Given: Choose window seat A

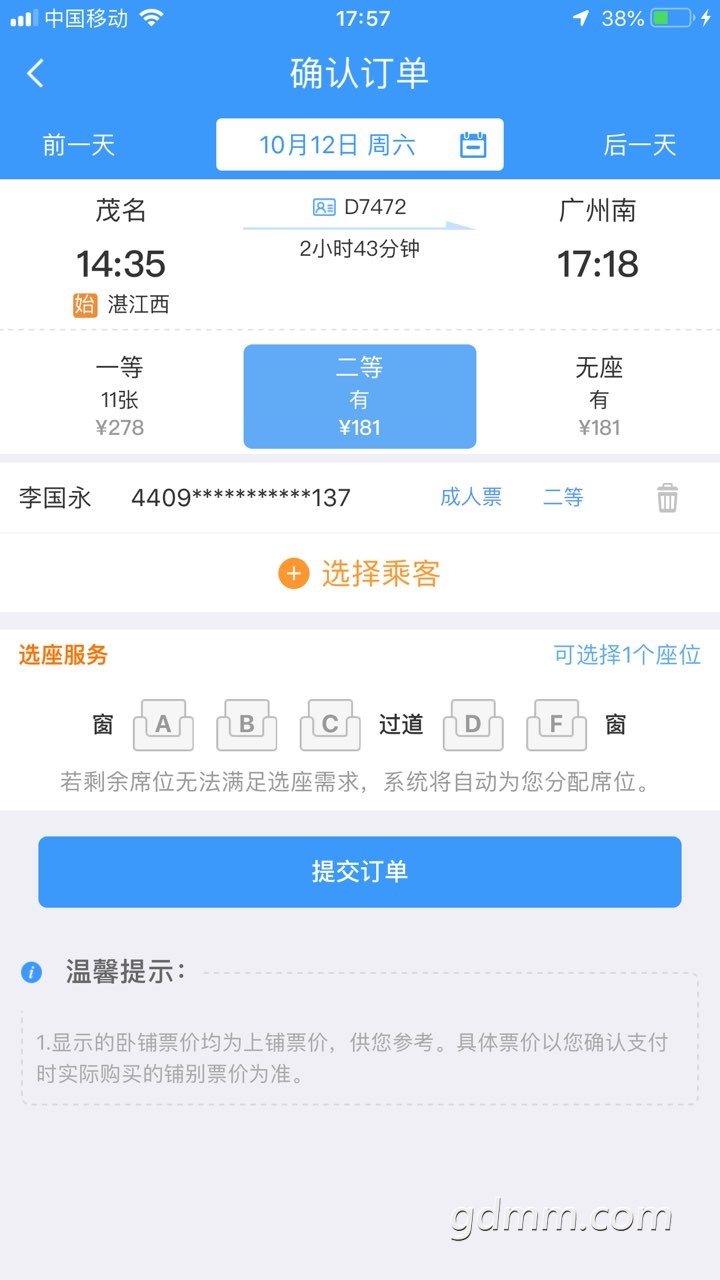Looking at the screenshot, I should [163, 725].
